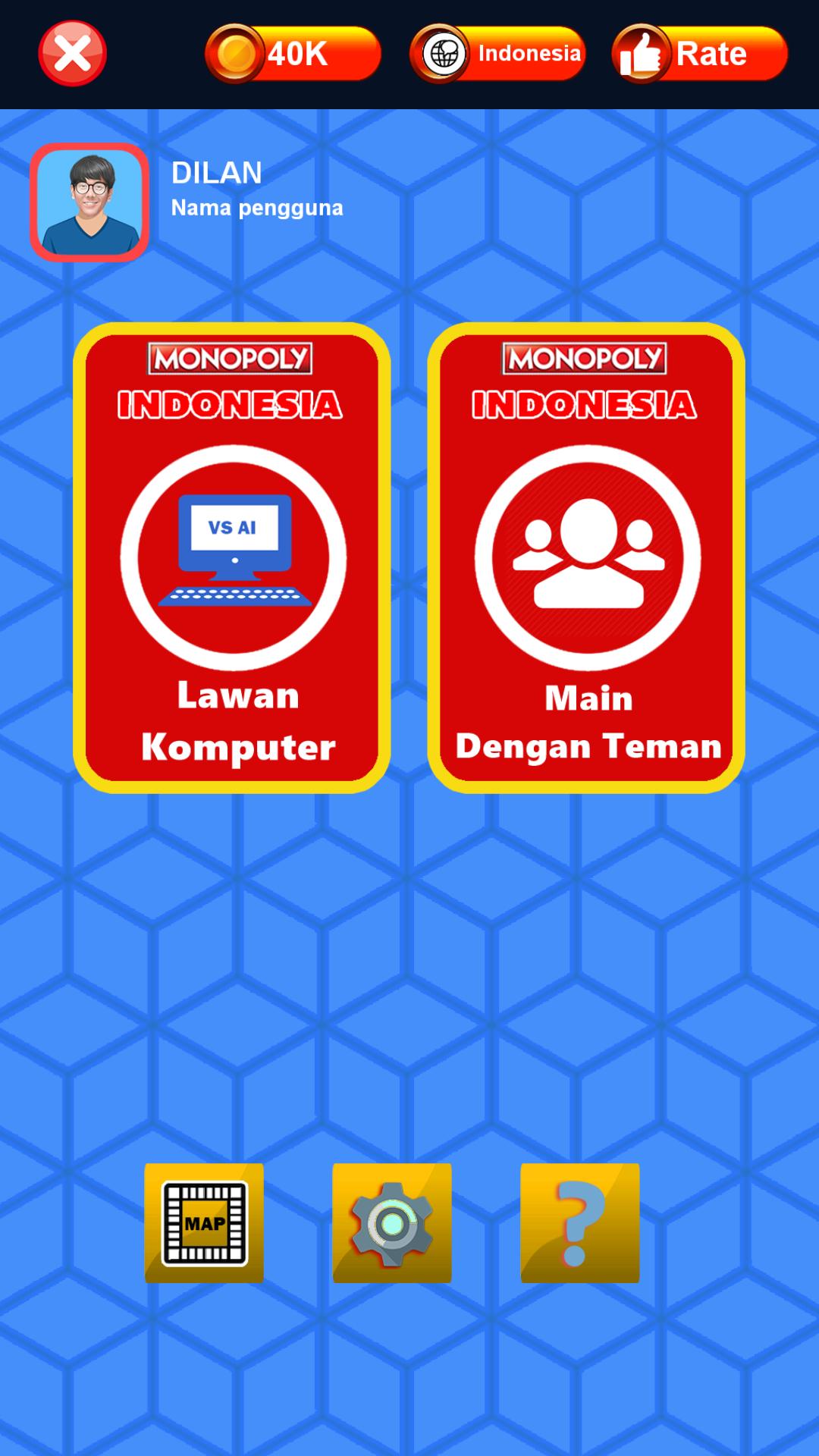This screenshot has width=819, height=1456.
Task: Start Lawan Komputer mode
Action: pos(232,558)
